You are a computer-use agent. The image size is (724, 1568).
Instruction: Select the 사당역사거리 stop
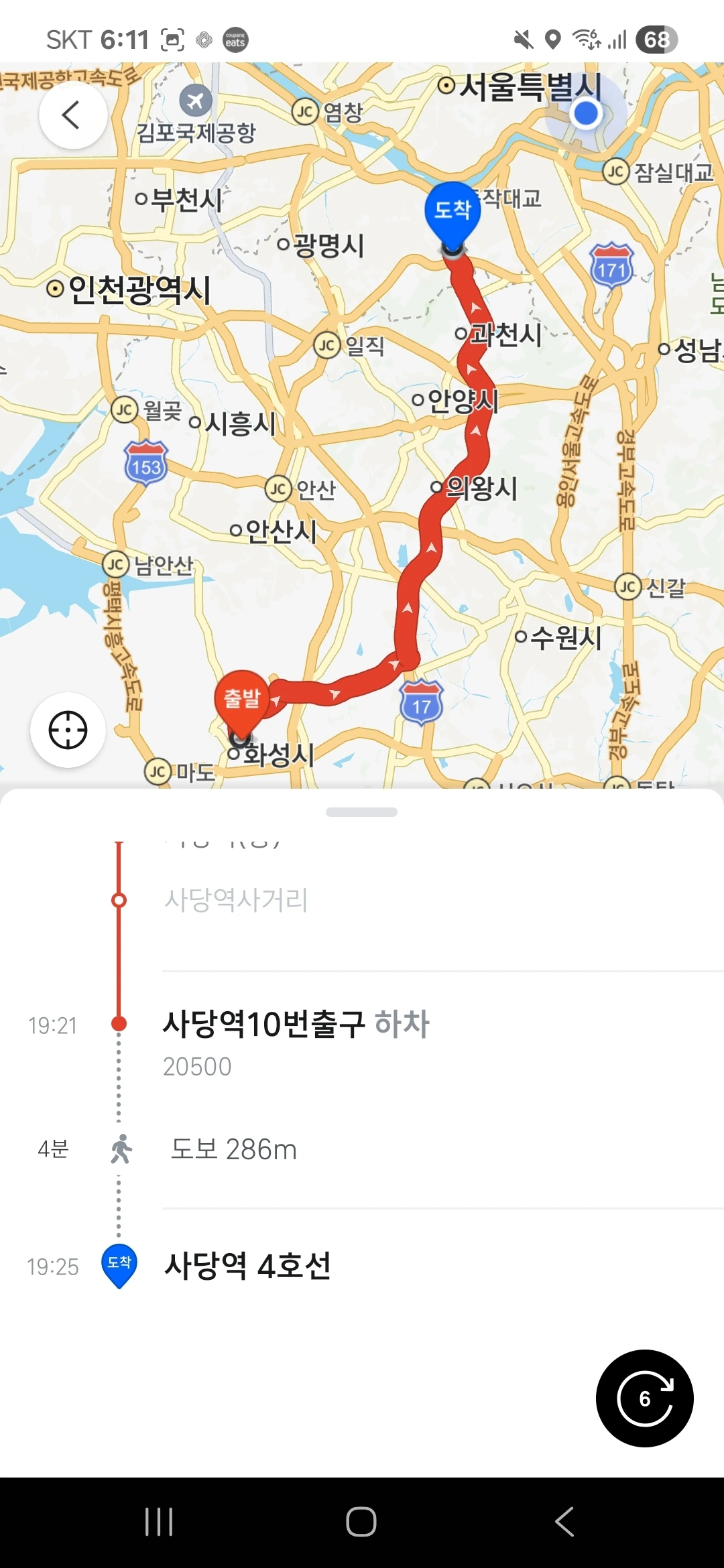tap(236, 900)
